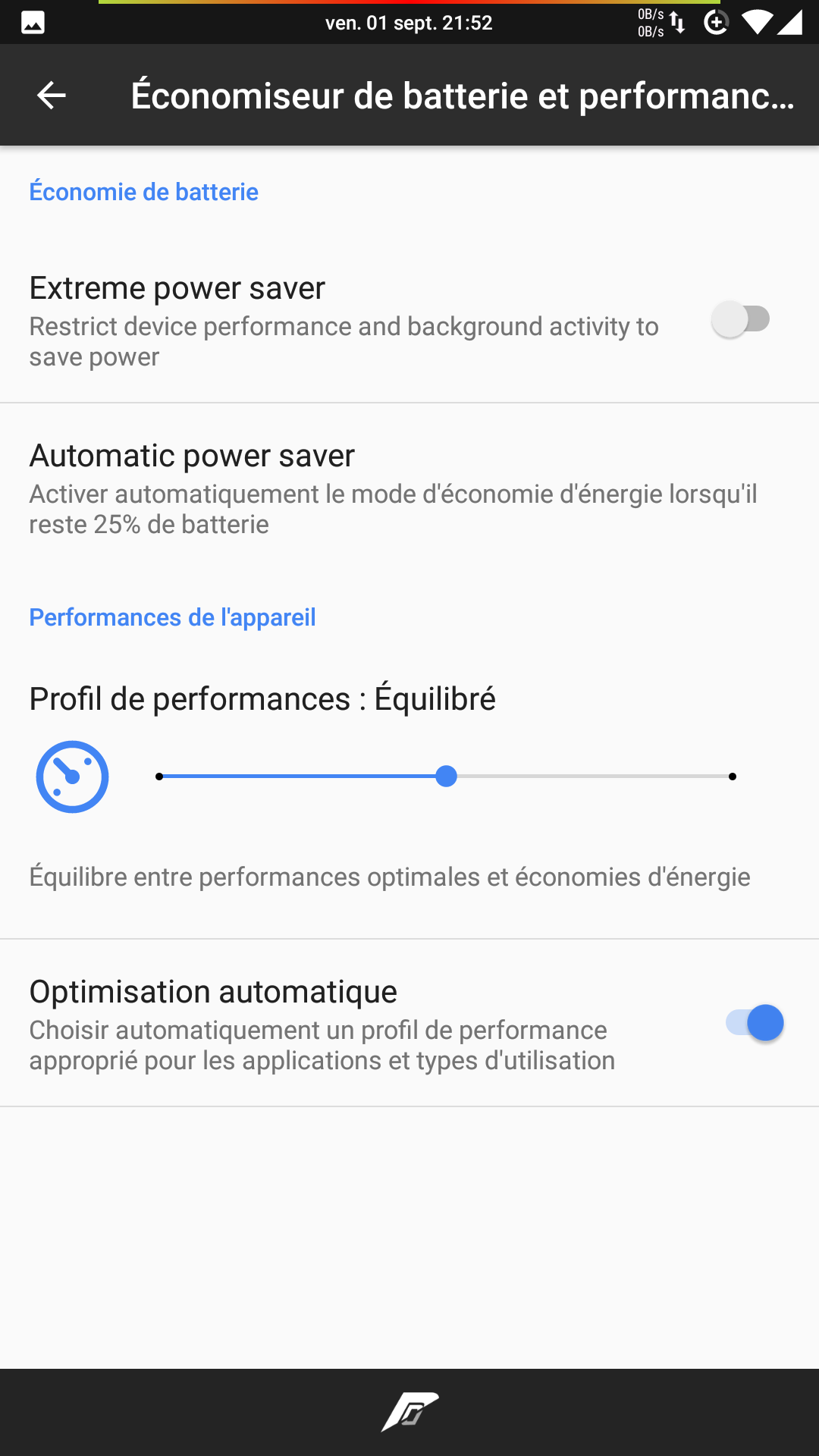Open Automatic power saver settings
This screenshot has width=819, height=1456.
coord(393,488)
